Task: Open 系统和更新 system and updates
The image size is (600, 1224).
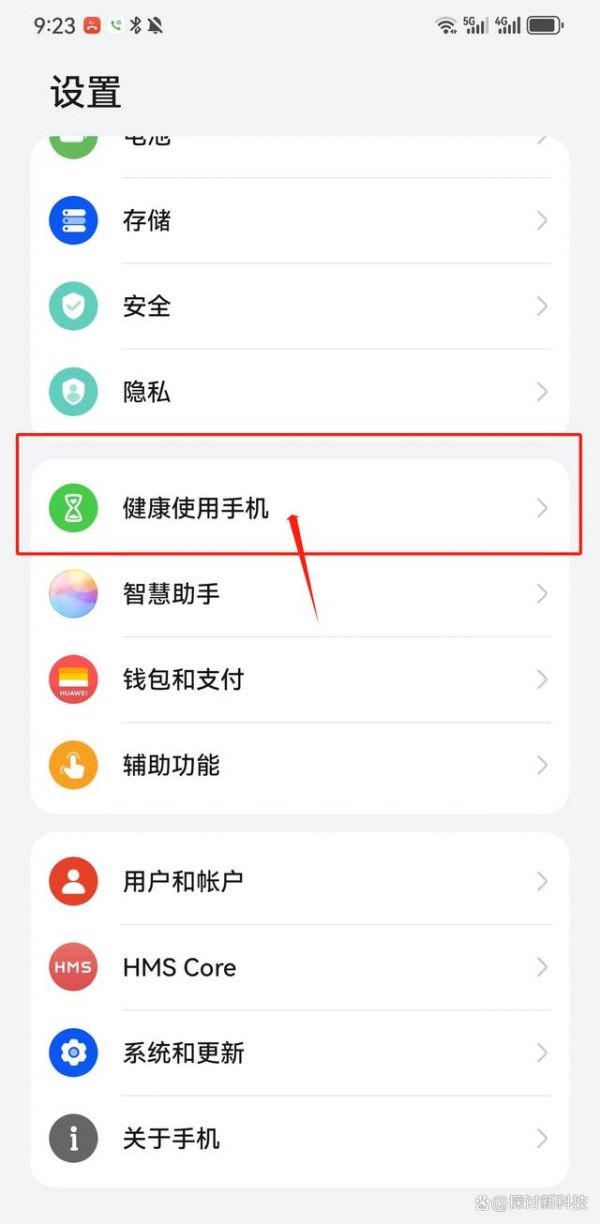Action: pyautogui.click(x=300, y=1053)
